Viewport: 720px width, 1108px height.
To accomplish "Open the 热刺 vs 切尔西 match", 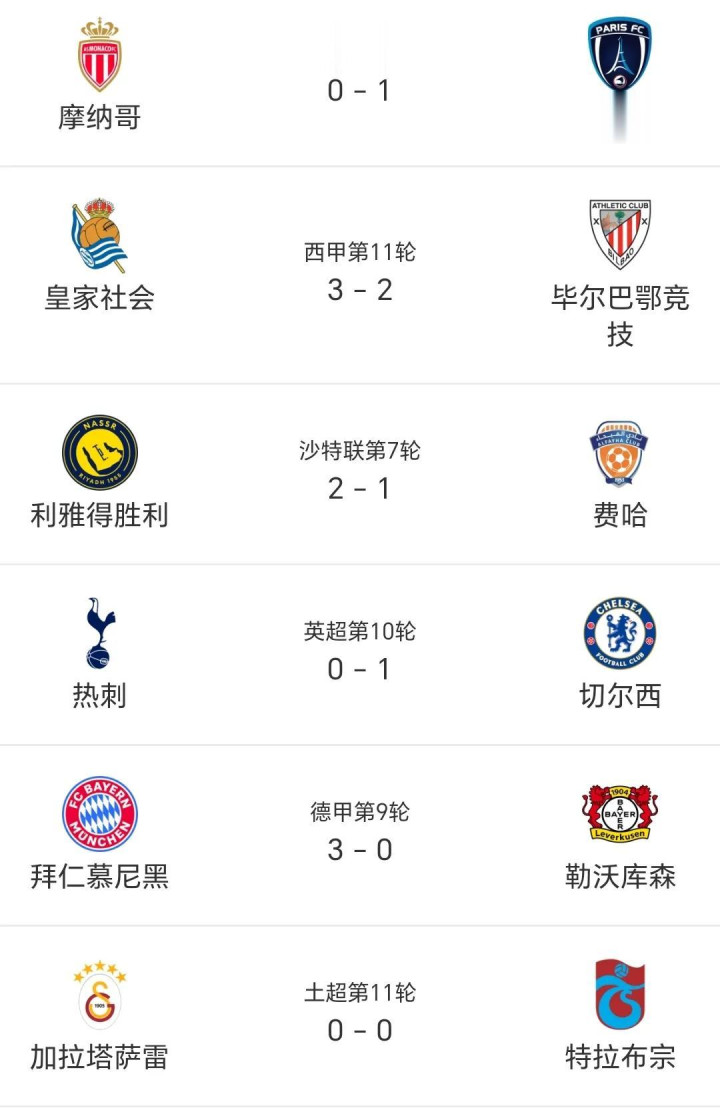I will [x=360, y=654].
